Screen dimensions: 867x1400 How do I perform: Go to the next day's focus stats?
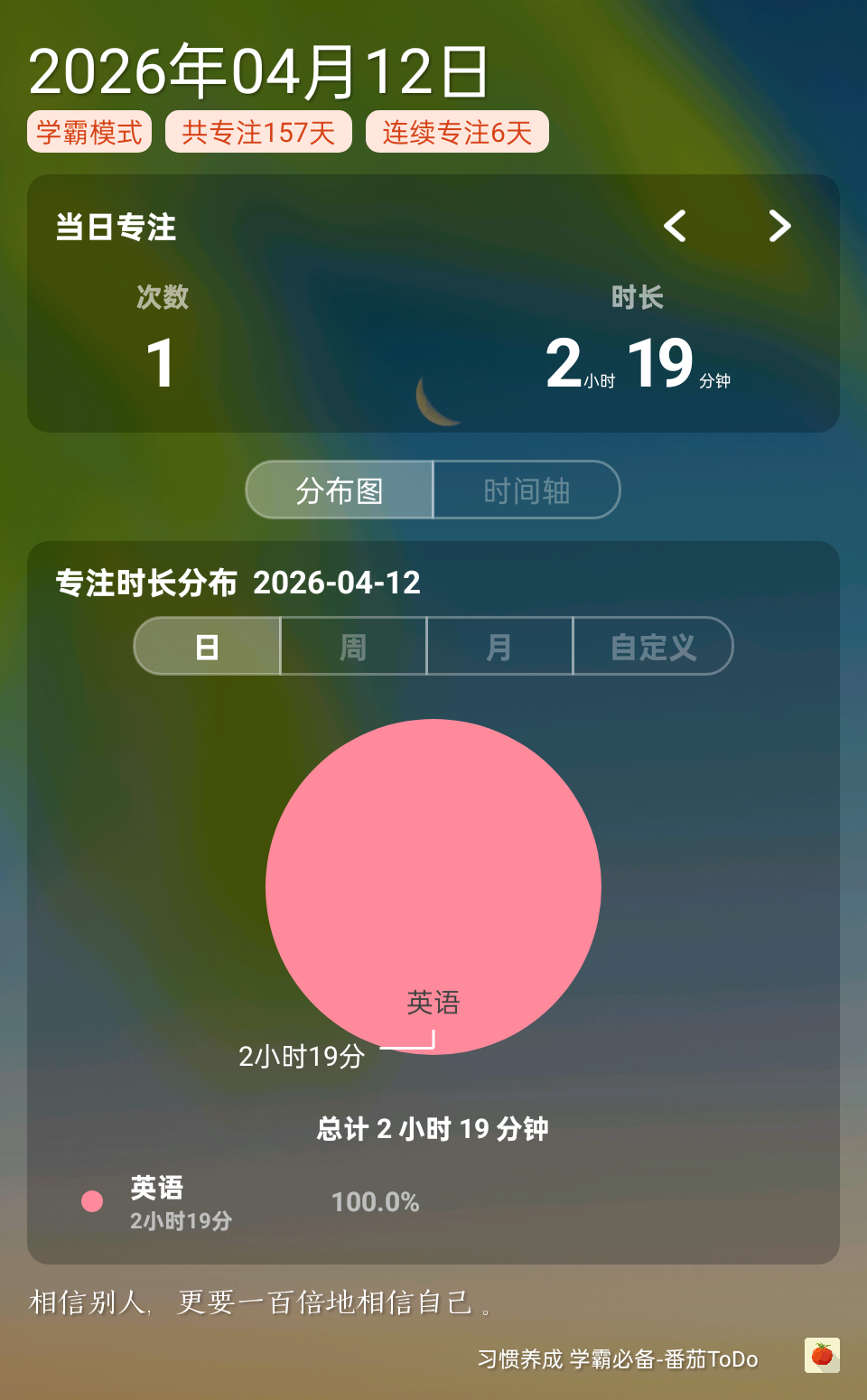[x=779, y=226]
